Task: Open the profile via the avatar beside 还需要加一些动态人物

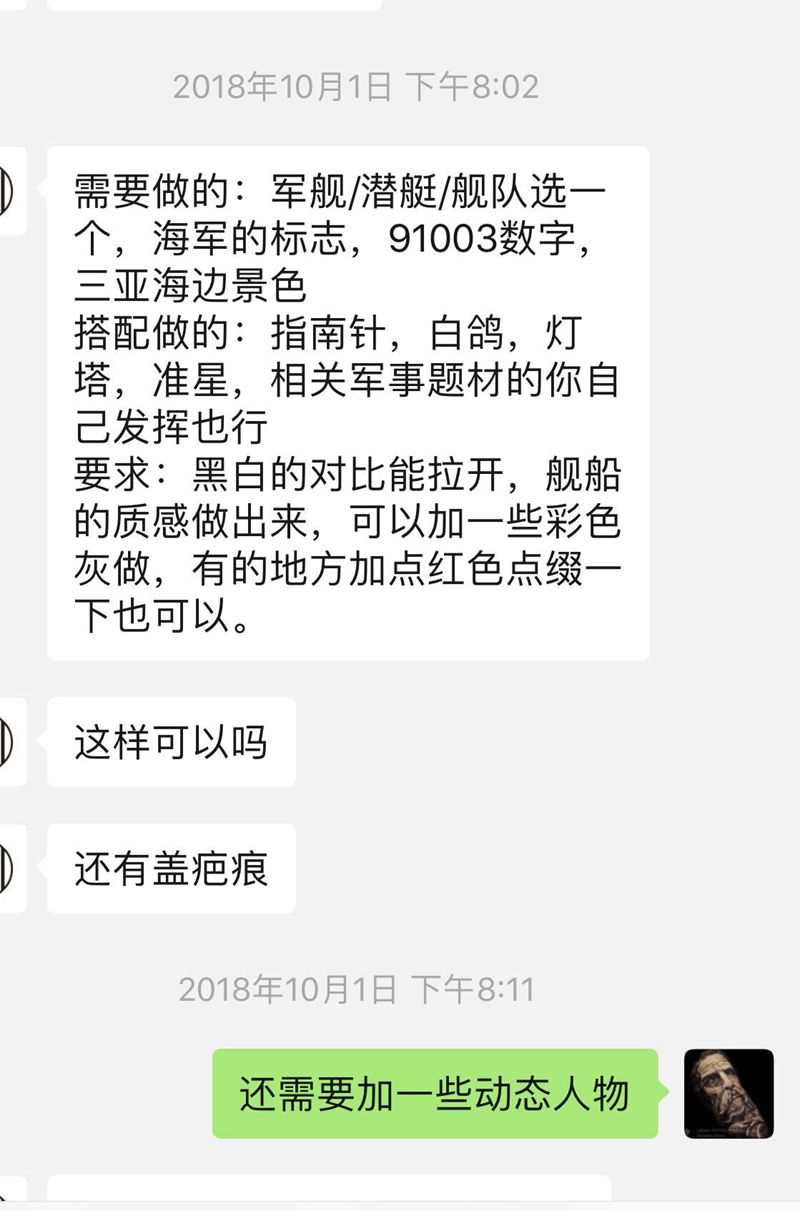Action: 729,1093
